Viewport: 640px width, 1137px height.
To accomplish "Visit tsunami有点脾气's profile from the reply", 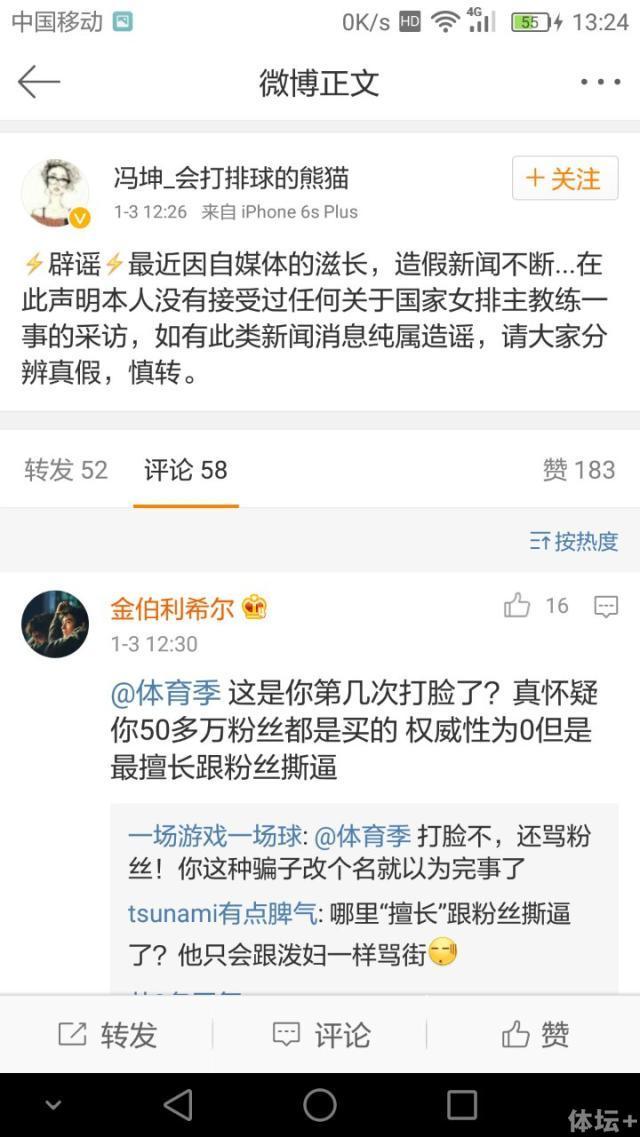I will tap(222, 913).
